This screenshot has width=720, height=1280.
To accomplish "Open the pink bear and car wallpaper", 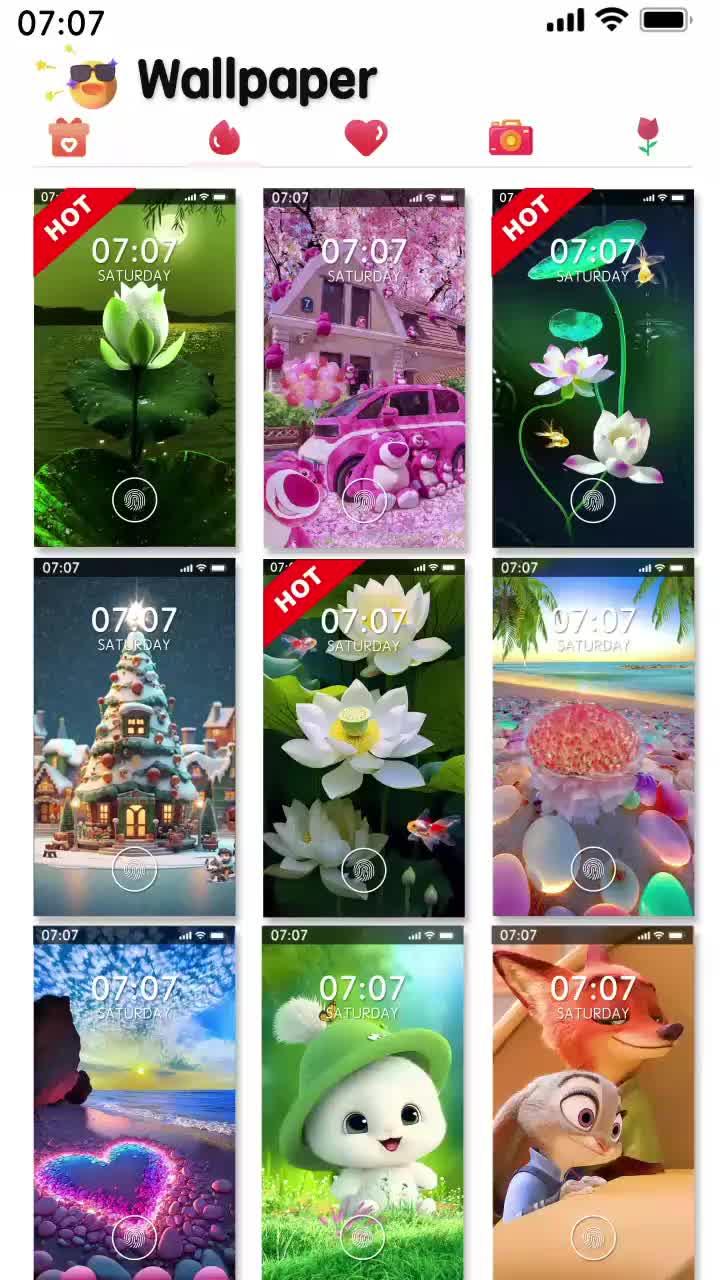I will click(364, 367).
